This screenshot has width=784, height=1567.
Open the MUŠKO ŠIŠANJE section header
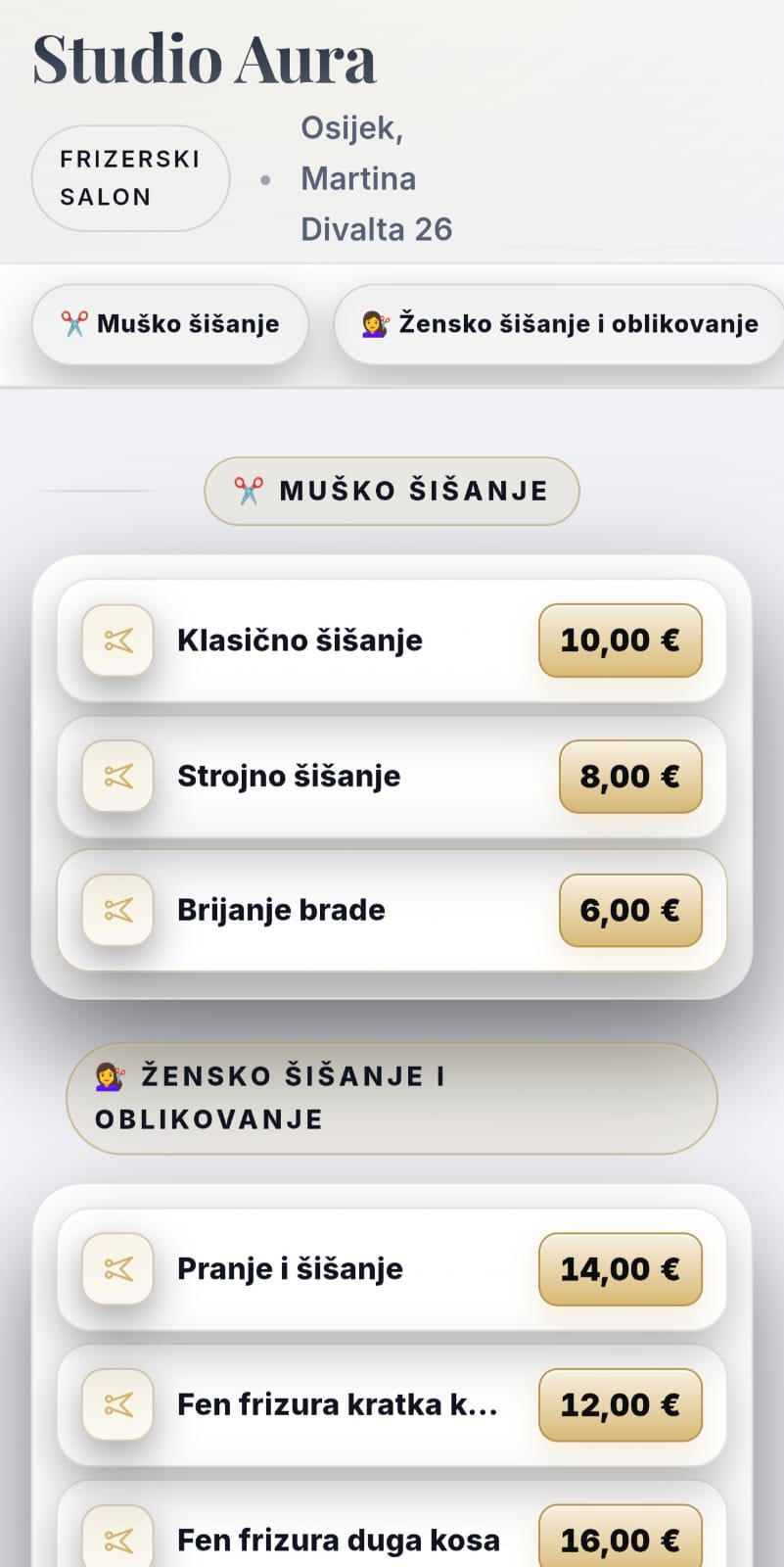[x=391, y=490]
